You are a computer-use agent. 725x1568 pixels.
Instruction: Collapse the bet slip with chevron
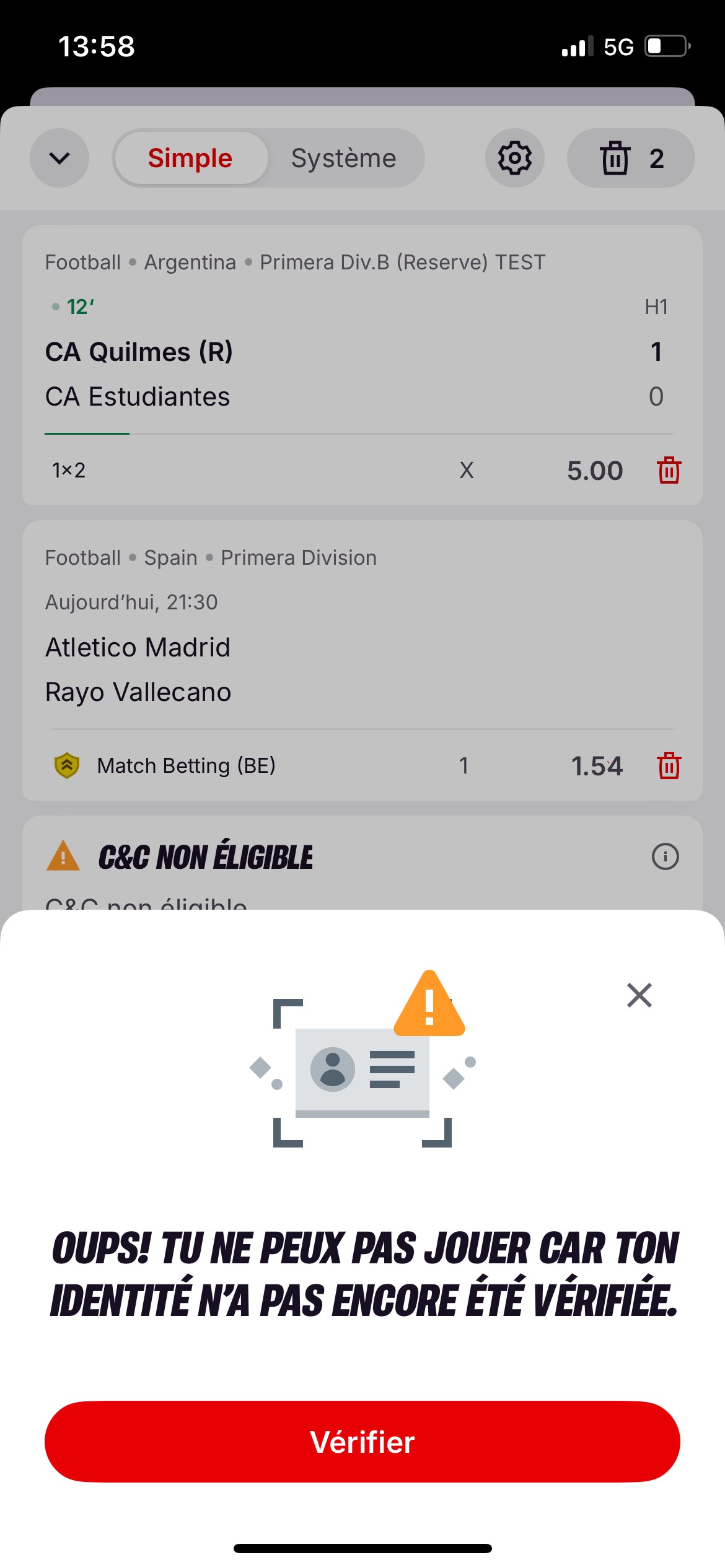[59, 159]
